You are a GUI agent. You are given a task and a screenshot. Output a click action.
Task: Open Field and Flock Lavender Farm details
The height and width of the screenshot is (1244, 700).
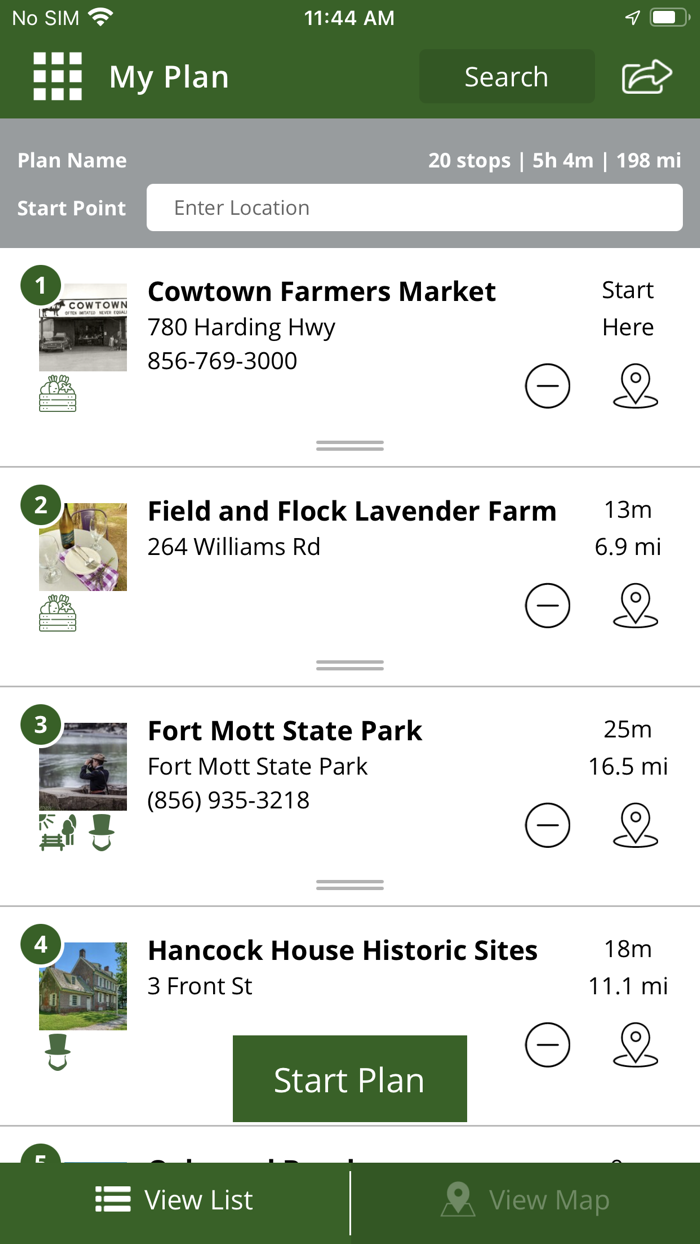(x=351, y=512)
